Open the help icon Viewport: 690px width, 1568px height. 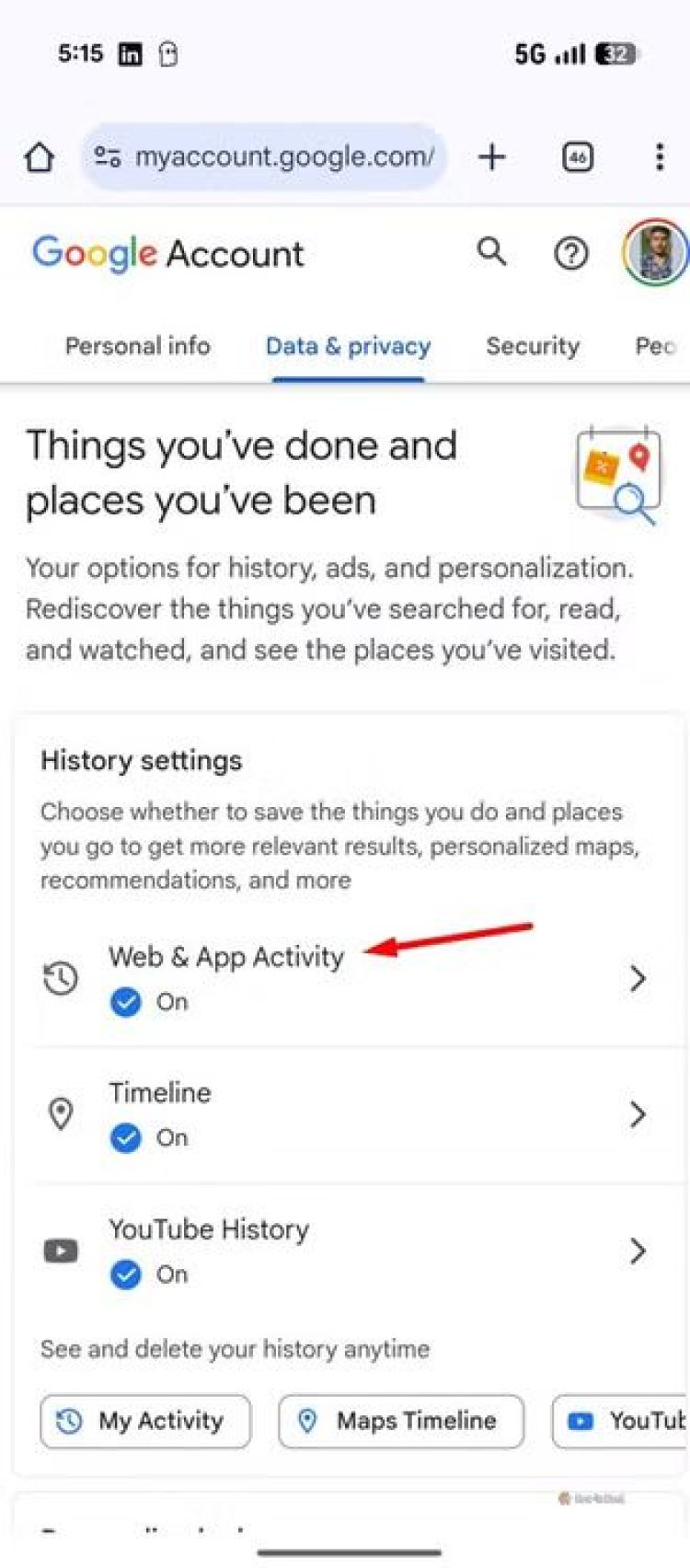[570, 252]
